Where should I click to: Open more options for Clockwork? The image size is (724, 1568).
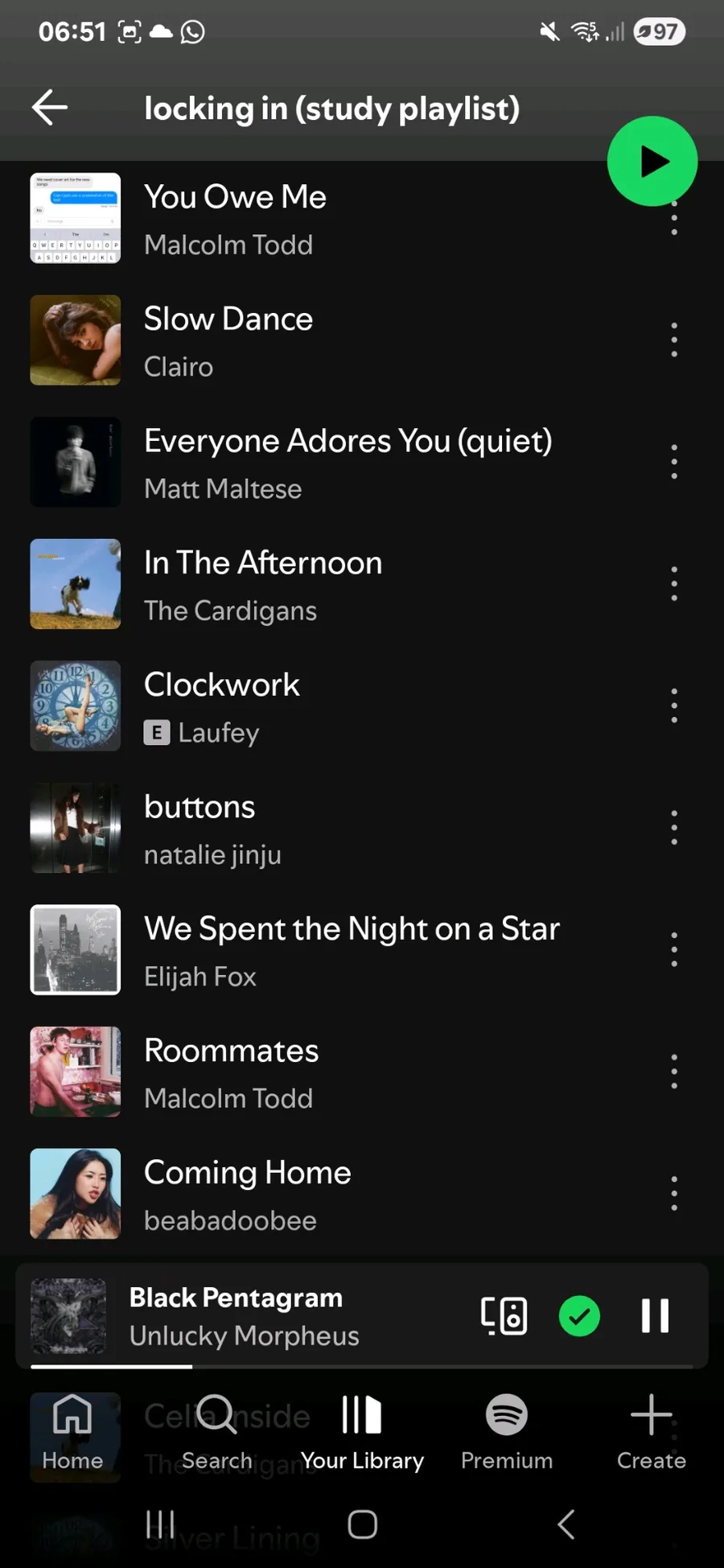point(674,706)
